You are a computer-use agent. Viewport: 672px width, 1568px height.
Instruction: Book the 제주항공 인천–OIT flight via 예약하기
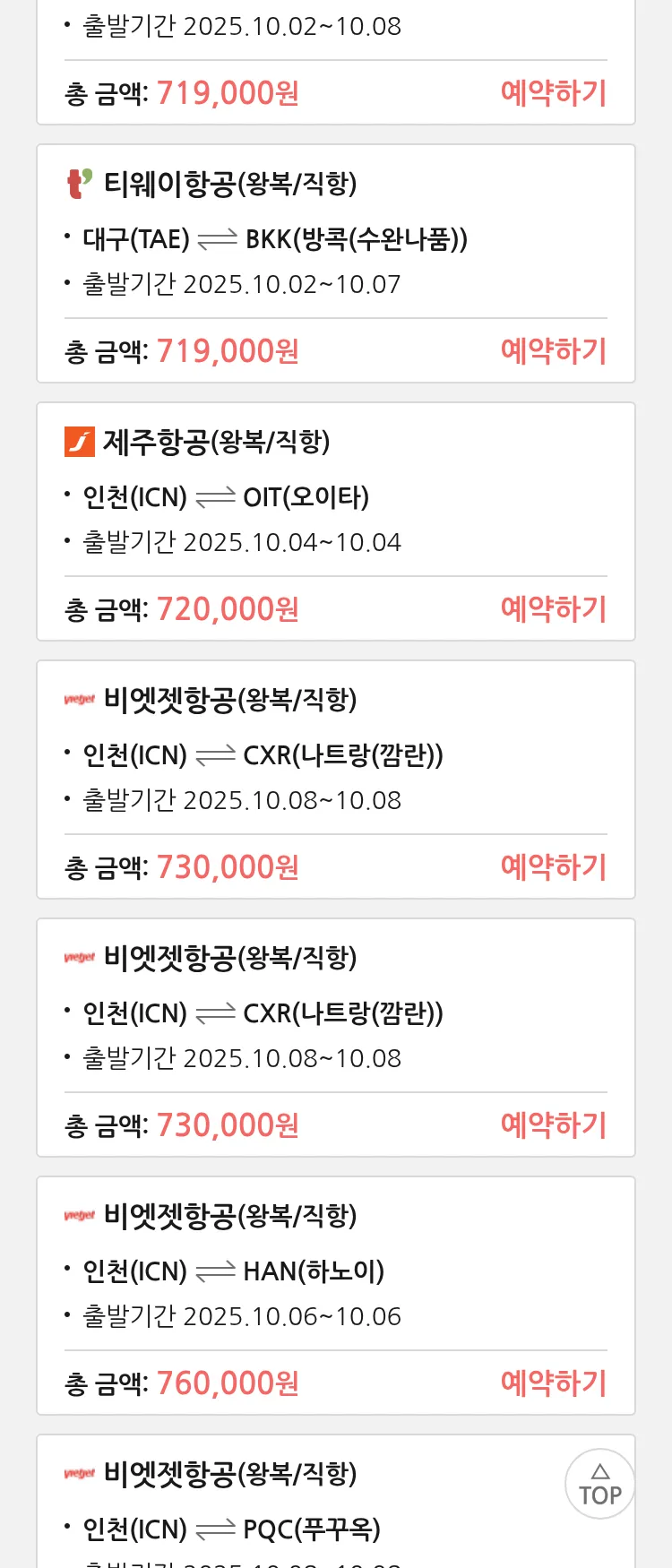pos(553,609)
